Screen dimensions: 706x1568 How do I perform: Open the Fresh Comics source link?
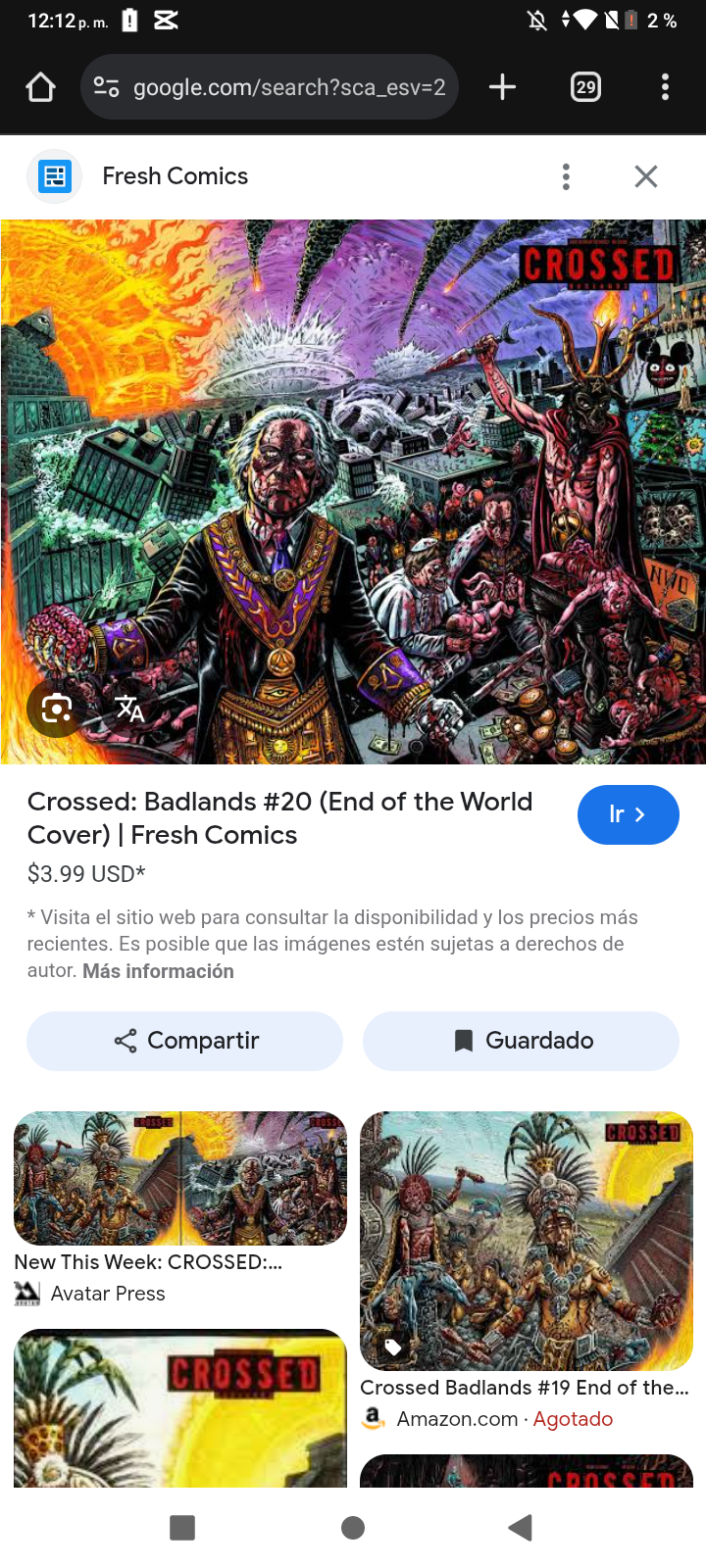click(x=175, y=176)
